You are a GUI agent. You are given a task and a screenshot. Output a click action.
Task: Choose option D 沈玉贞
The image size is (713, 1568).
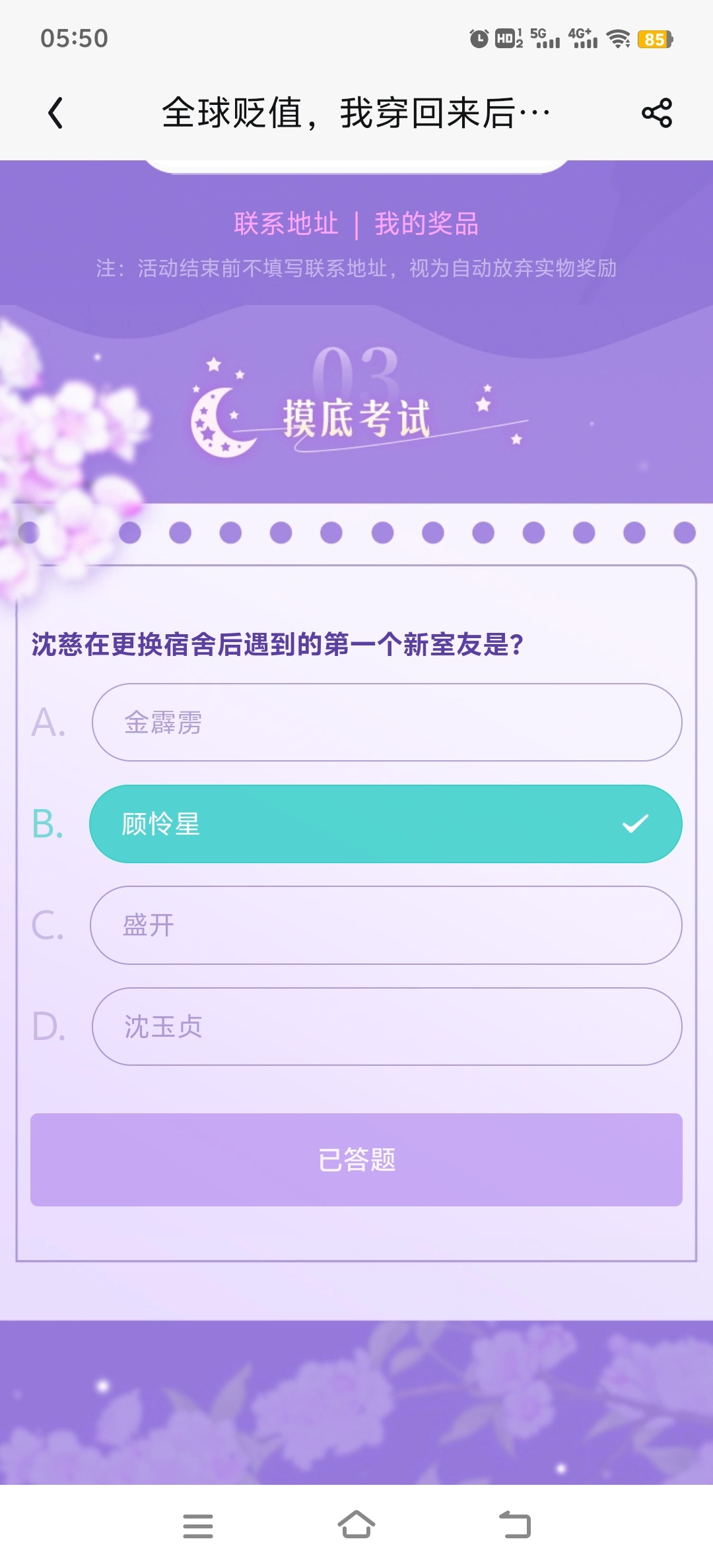[x=387, y=1026]
